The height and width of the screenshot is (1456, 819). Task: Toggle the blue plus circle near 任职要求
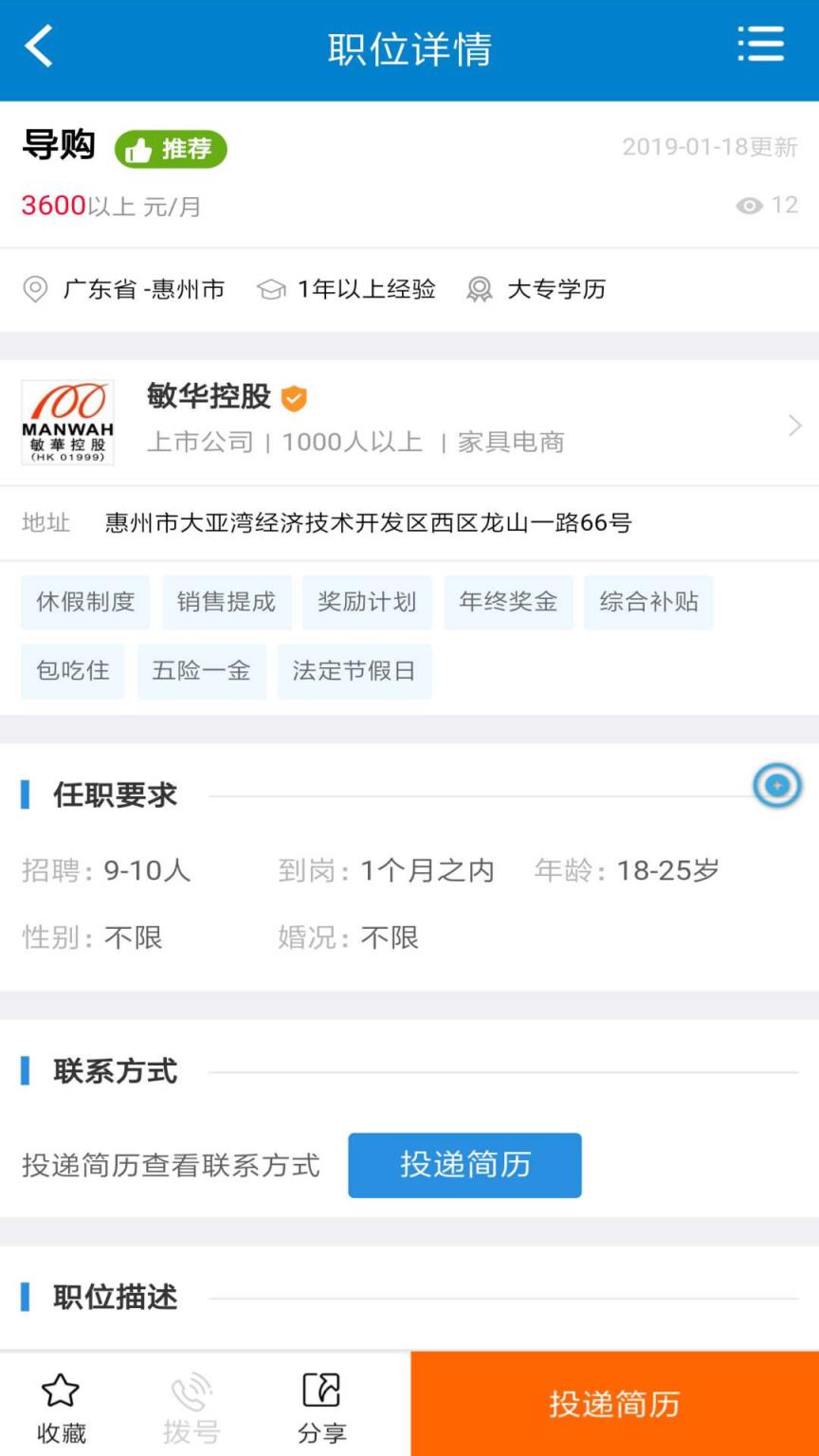[x=776, y=785]
